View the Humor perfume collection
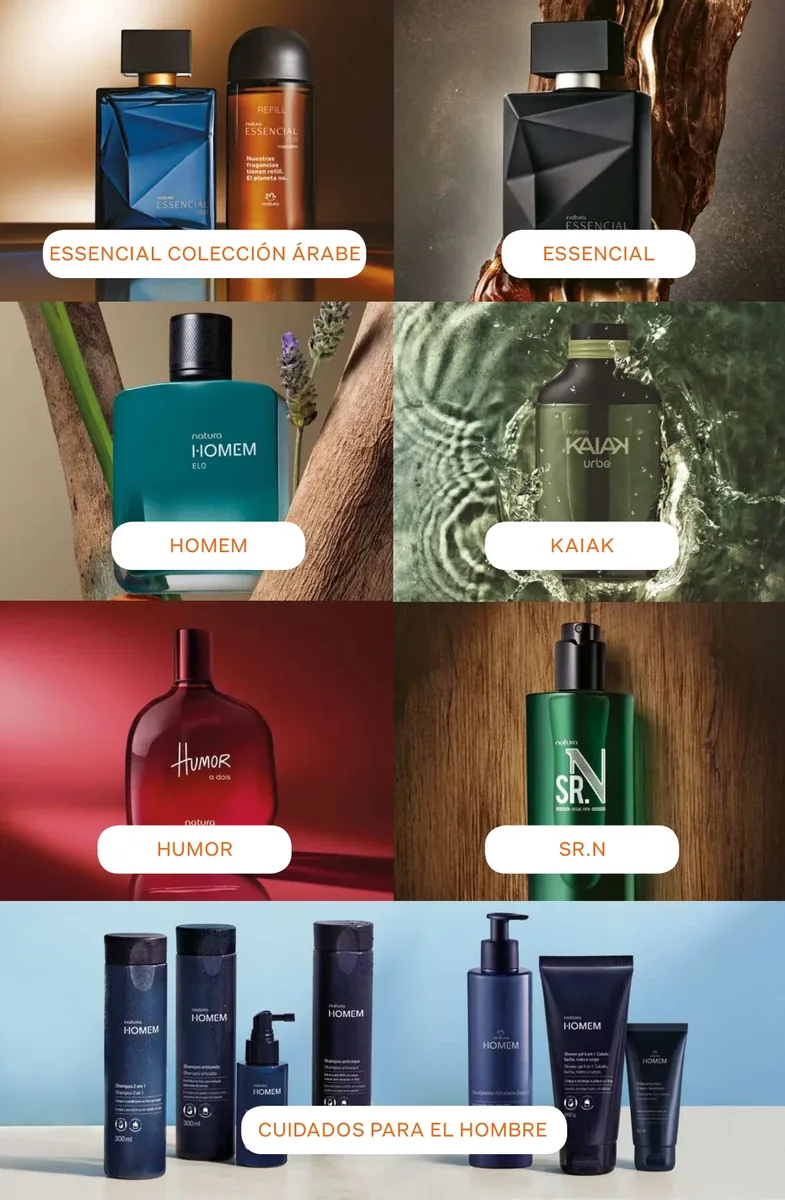Viewport: 785px width, 1200px height. [194, 849]
